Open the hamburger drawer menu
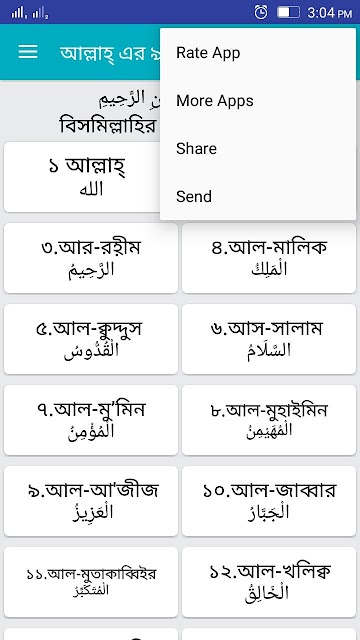This screenshot has width=360, height=640. 28,52
